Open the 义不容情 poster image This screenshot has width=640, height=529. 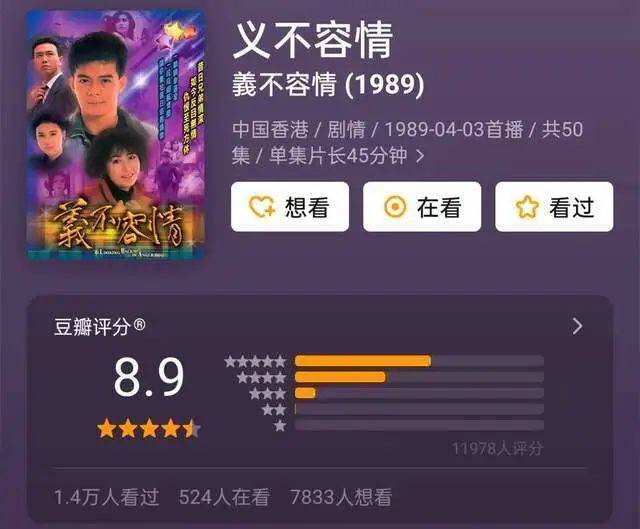tap(115, 135)
